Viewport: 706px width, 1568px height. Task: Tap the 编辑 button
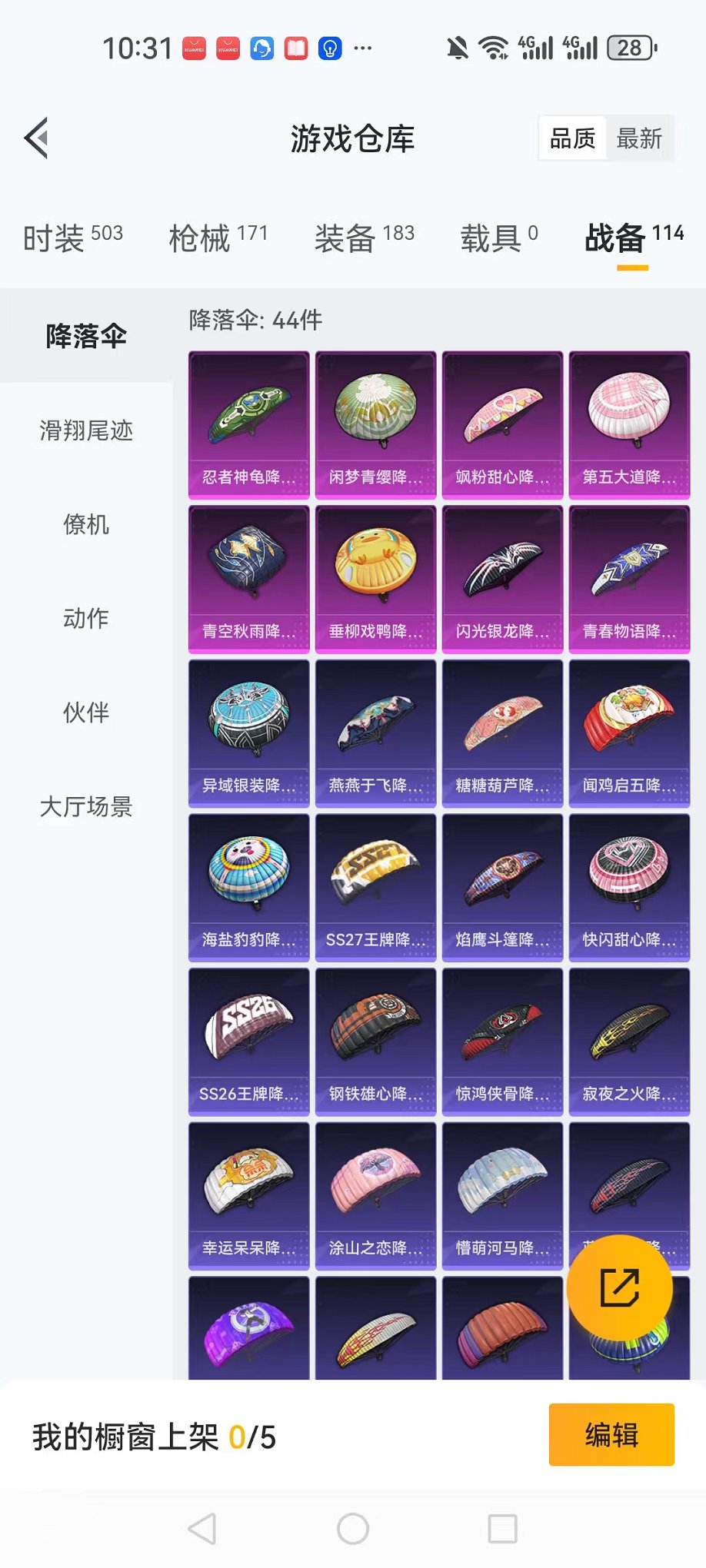coord(611,1435)
